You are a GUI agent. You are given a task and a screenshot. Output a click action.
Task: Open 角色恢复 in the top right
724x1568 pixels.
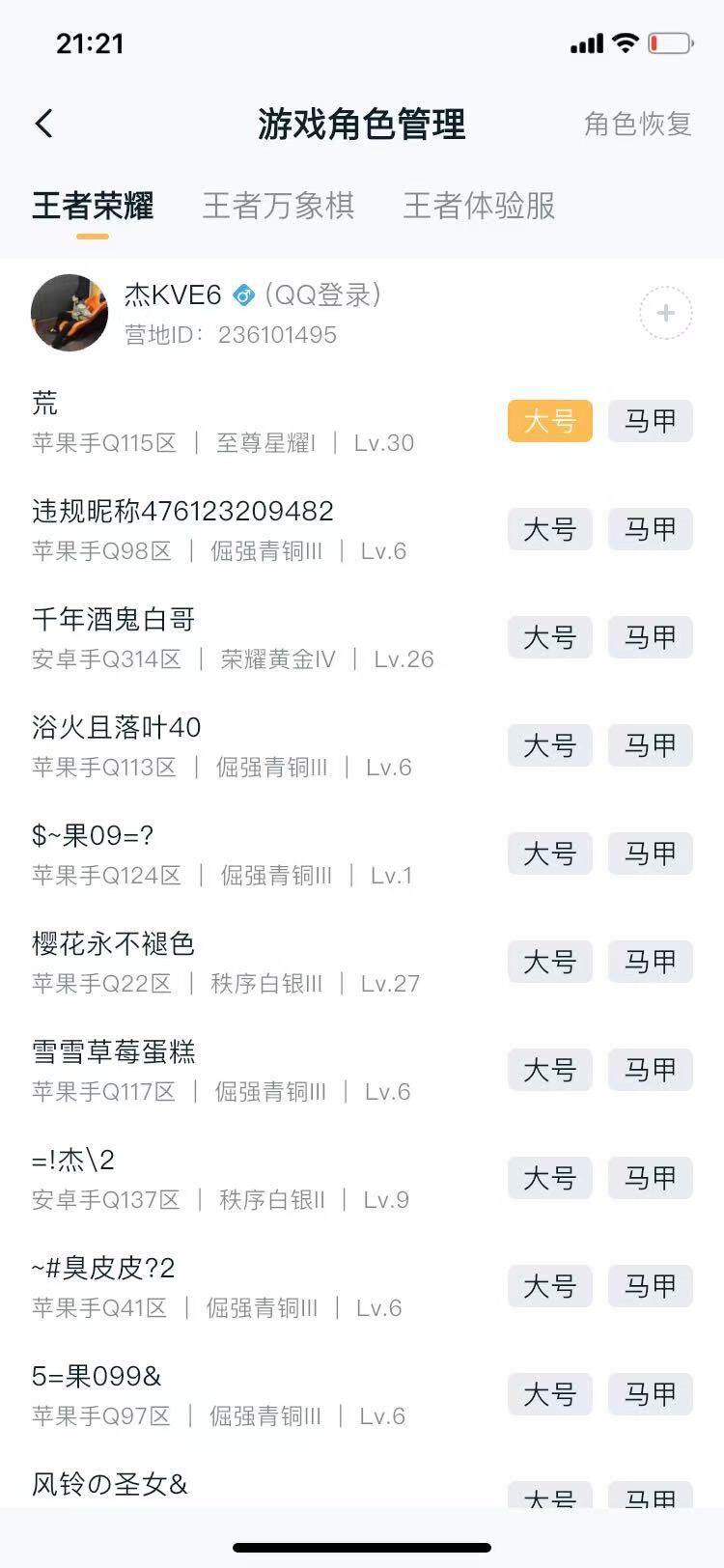[x=636, y=125]
